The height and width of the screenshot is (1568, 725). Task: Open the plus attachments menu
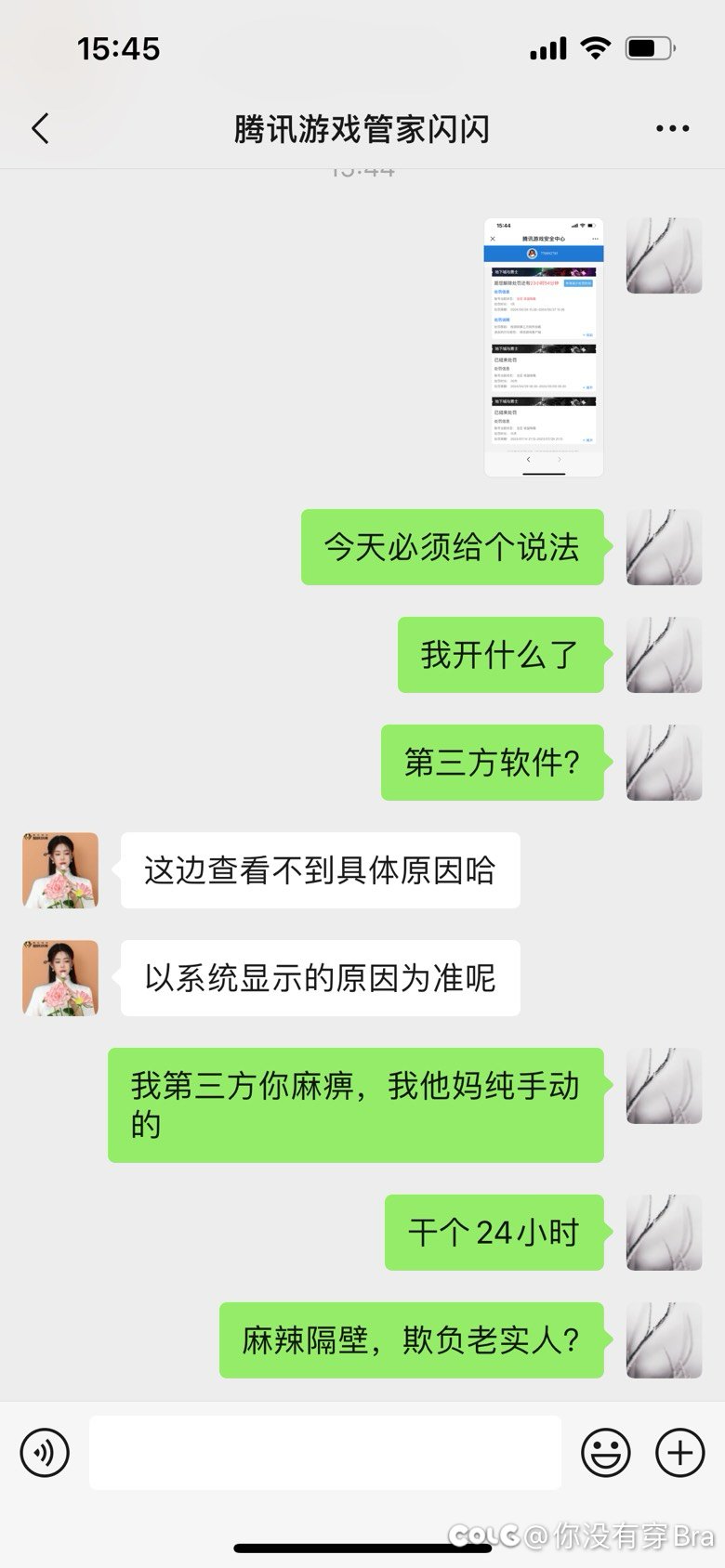point(679,1452)
